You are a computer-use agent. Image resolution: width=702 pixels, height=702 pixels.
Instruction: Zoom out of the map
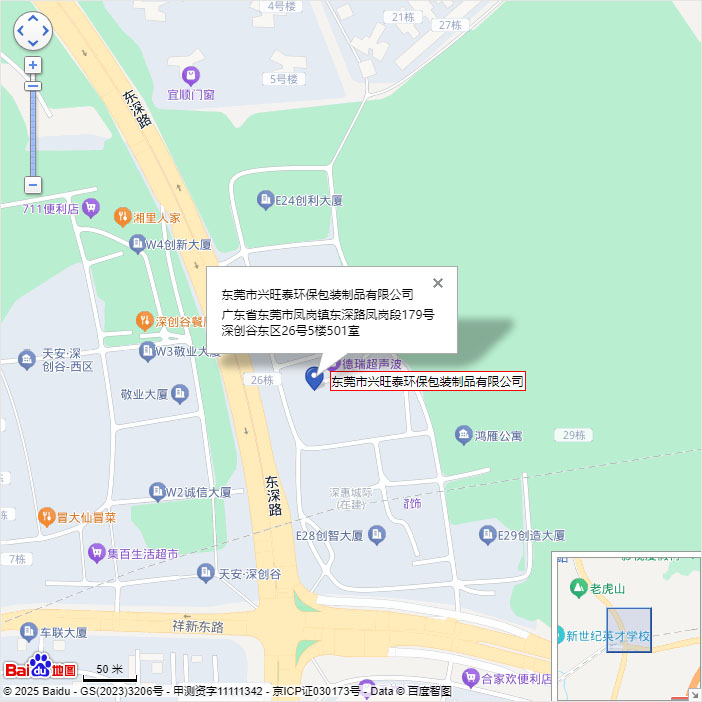tap(33, 185)
